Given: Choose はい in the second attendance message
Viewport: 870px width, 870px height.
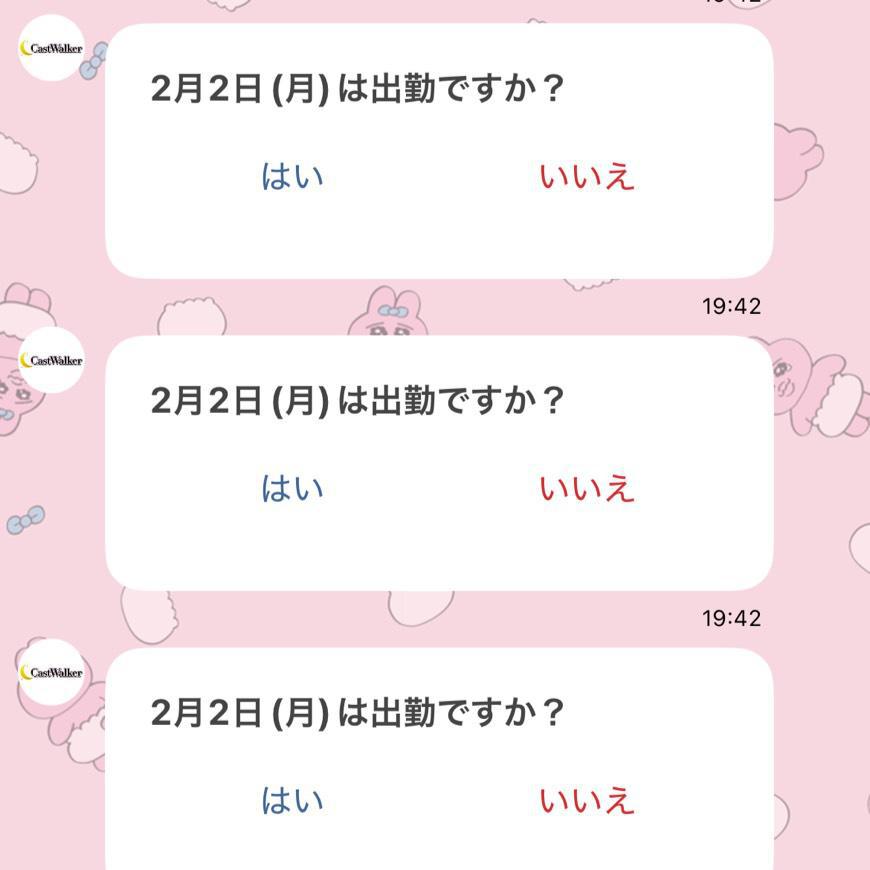Looking at the screenshot, I should pos(292,489).
